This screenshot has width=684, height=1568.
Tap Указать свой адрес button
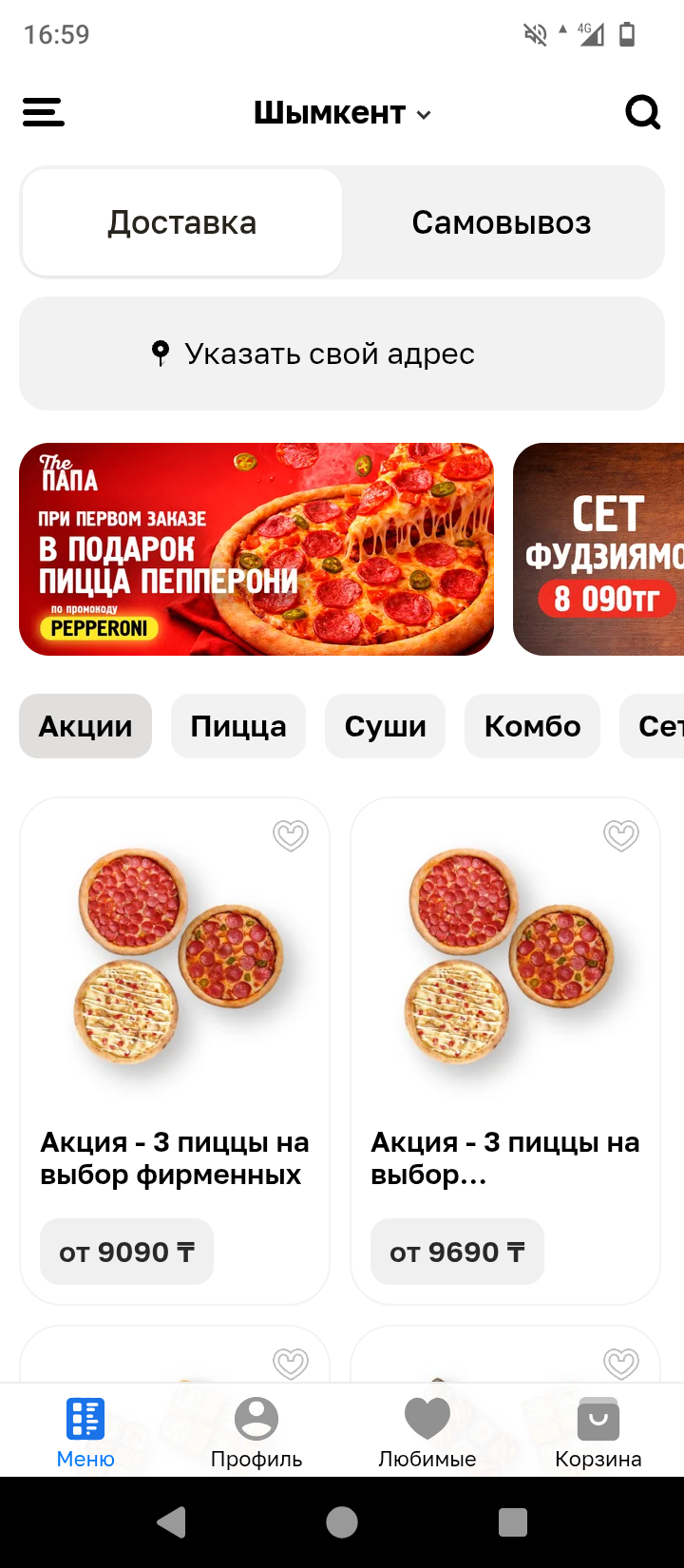pyautogui.click(x=342, y=354)
